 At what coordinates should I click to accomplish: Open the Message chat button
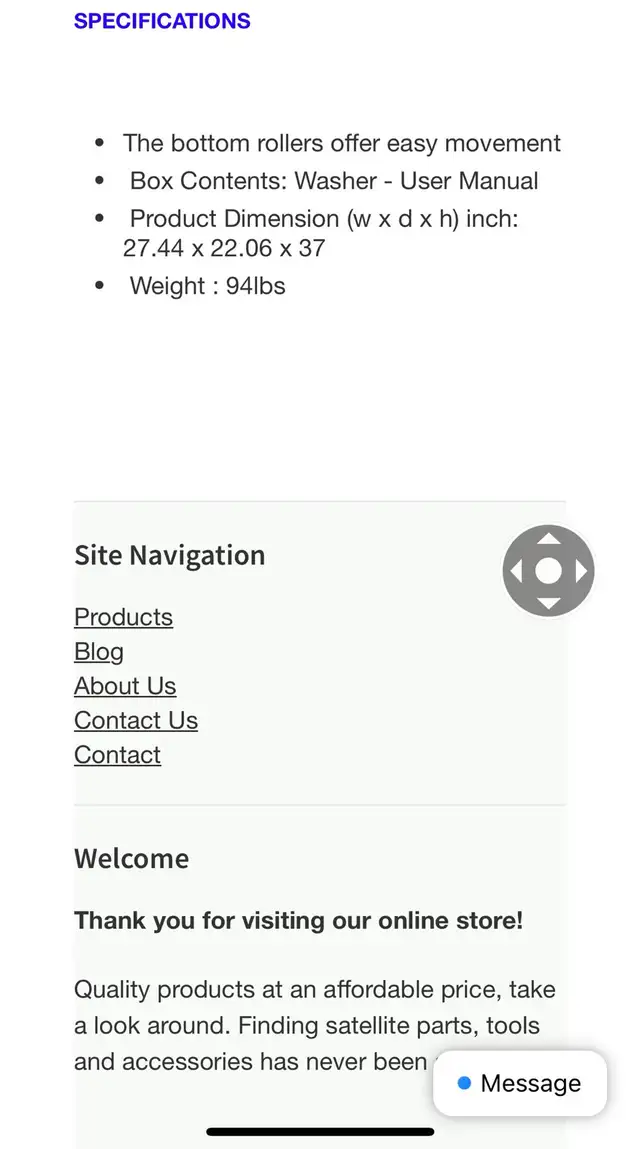[520, 1083]
